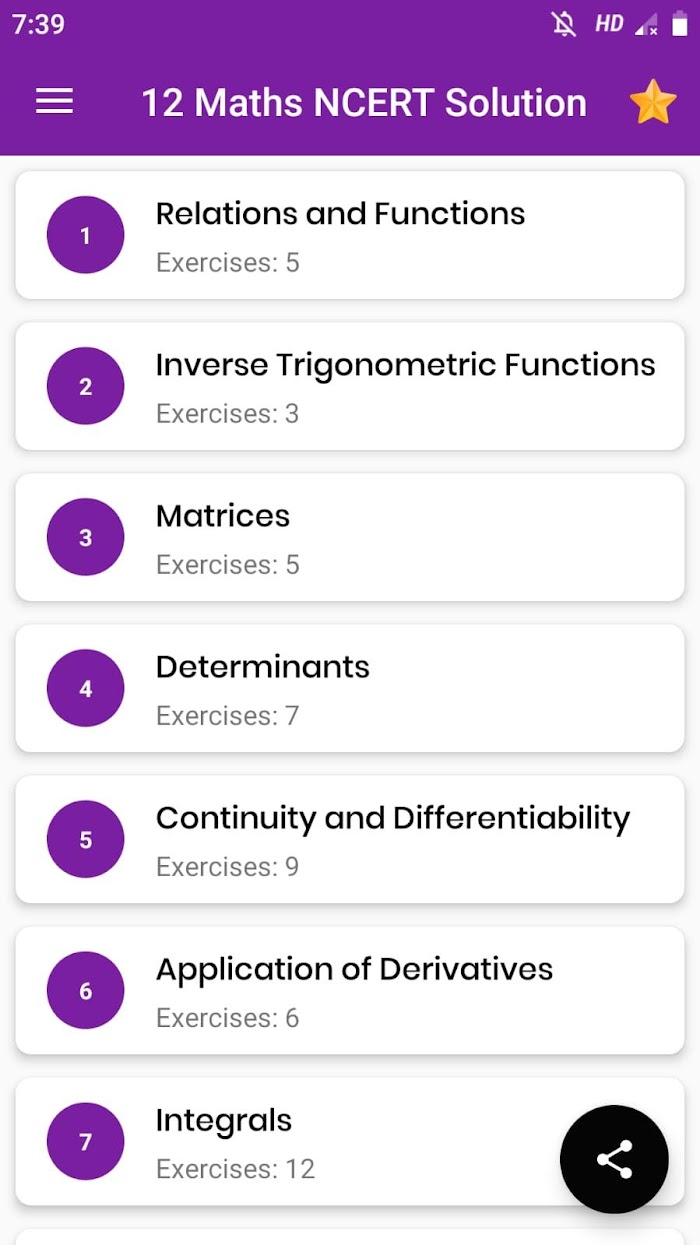
Task: Open chapter Relations and Functions
Action: (350, 235)
